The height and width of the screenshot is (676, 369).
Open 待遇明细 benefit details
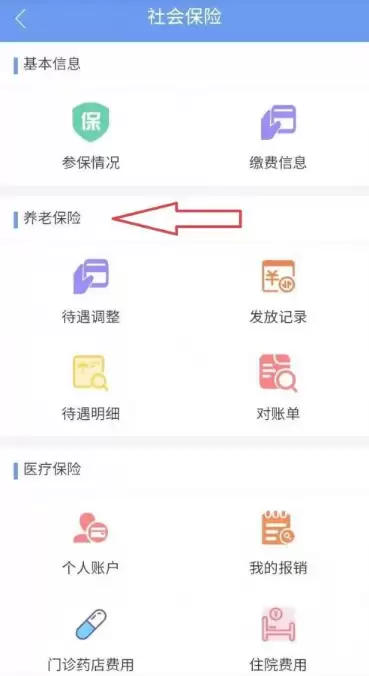[91, 387]
